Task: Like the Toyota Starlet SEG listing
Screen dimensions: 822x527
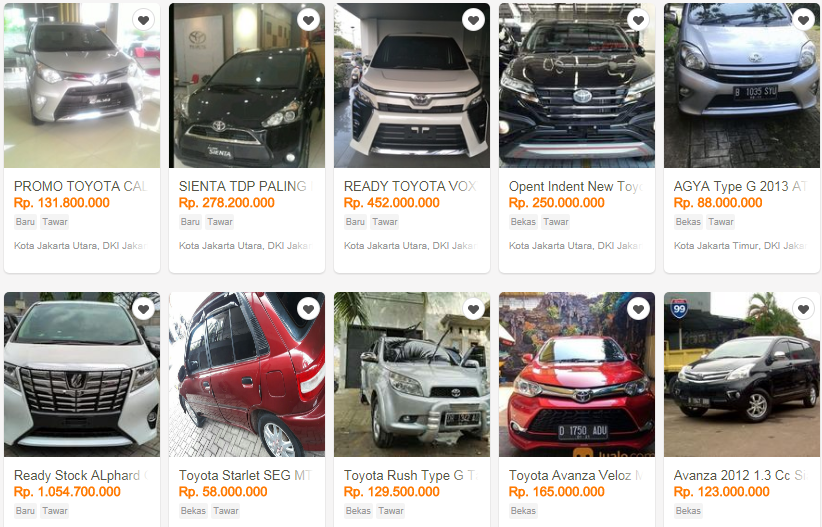Action: (308, 309)
